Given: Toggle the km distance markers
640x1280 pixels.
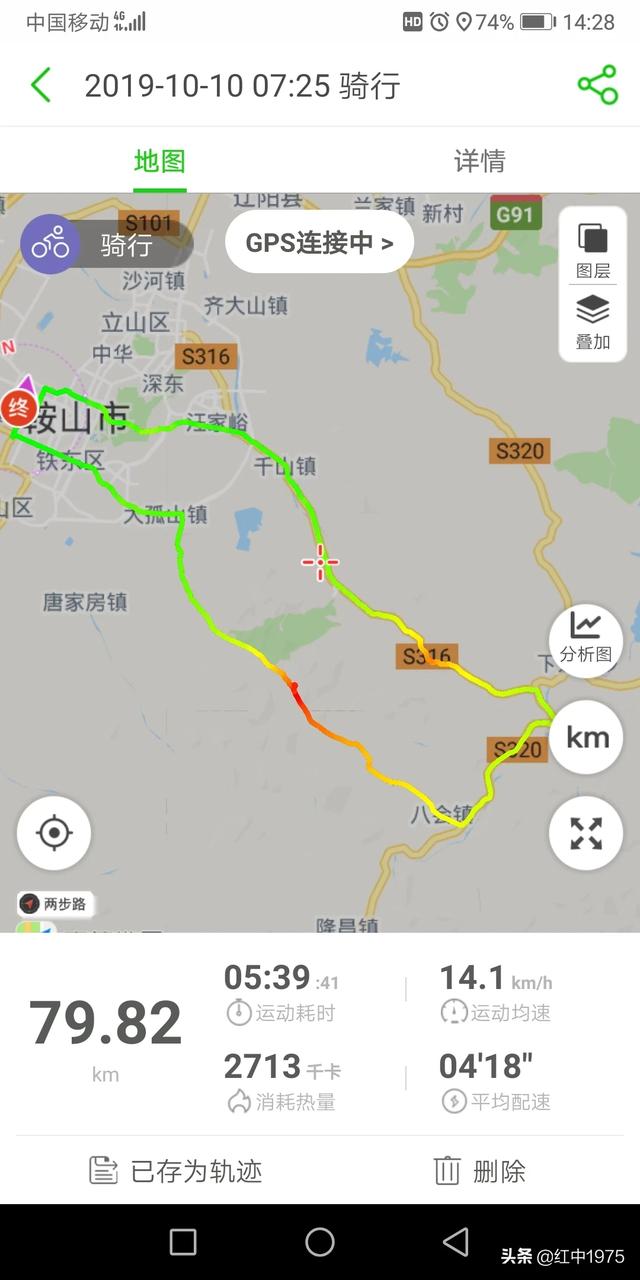Looking at the screenshot, I should click(x=587, y=738).
